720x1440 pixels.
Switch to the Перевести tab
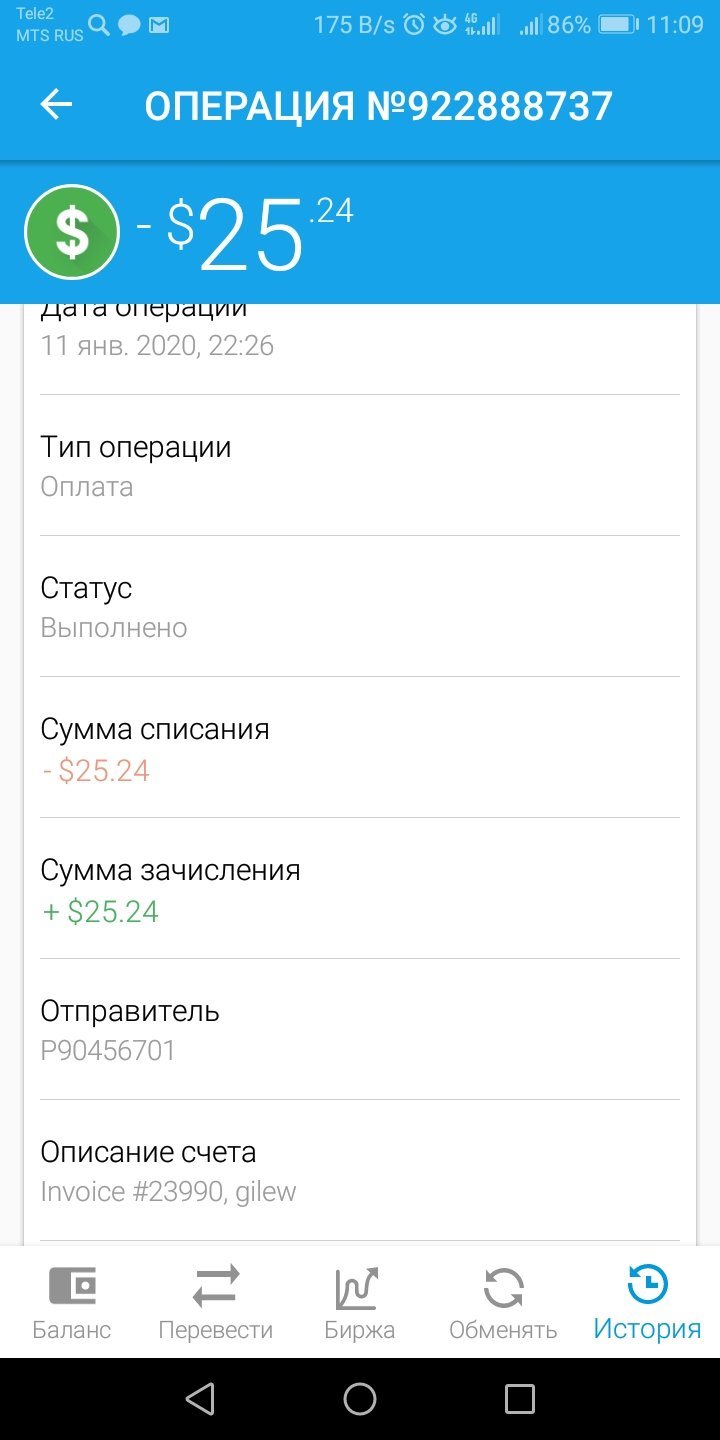(216, 1302)
